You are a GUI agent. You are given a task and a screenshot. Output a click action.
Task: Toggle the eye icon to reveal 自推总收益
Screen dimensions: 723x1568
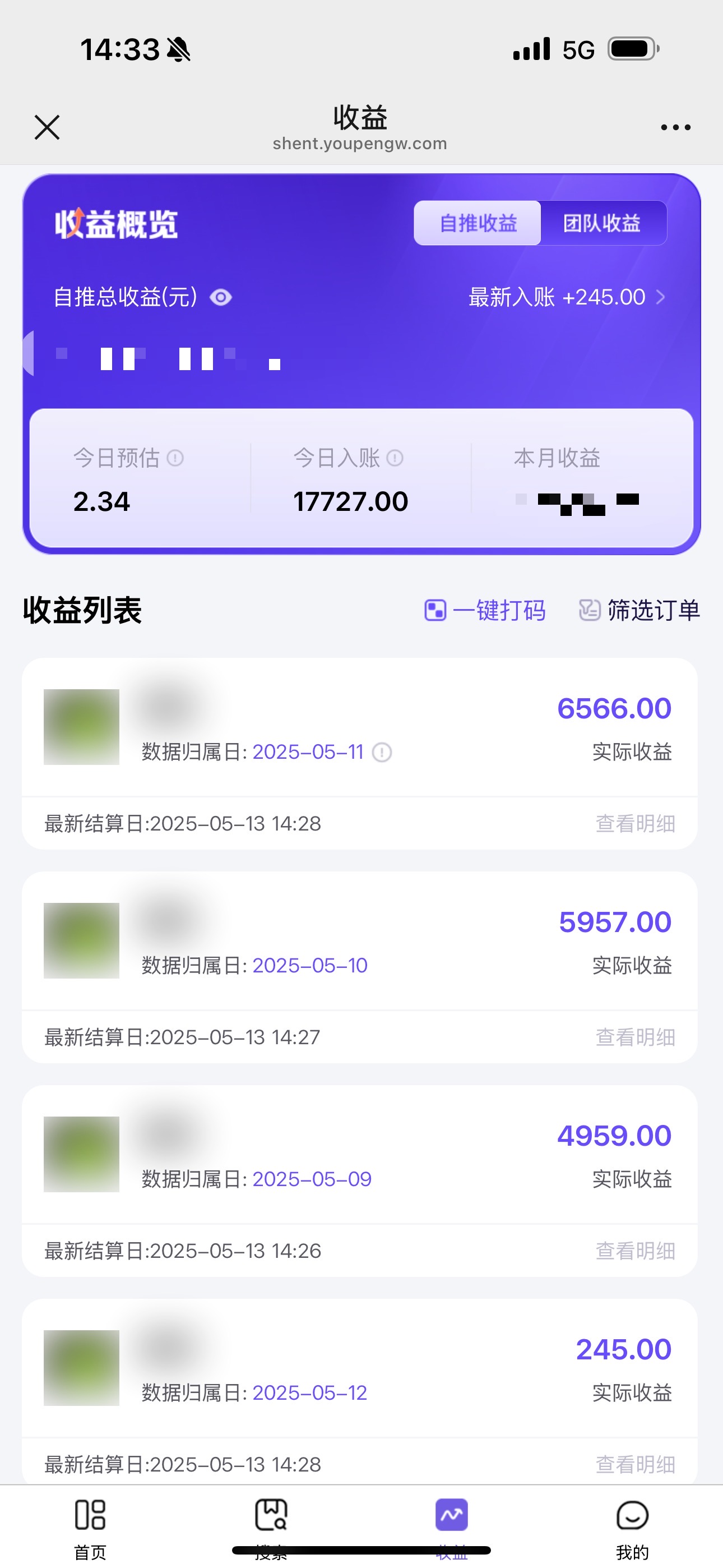(220, 298)
